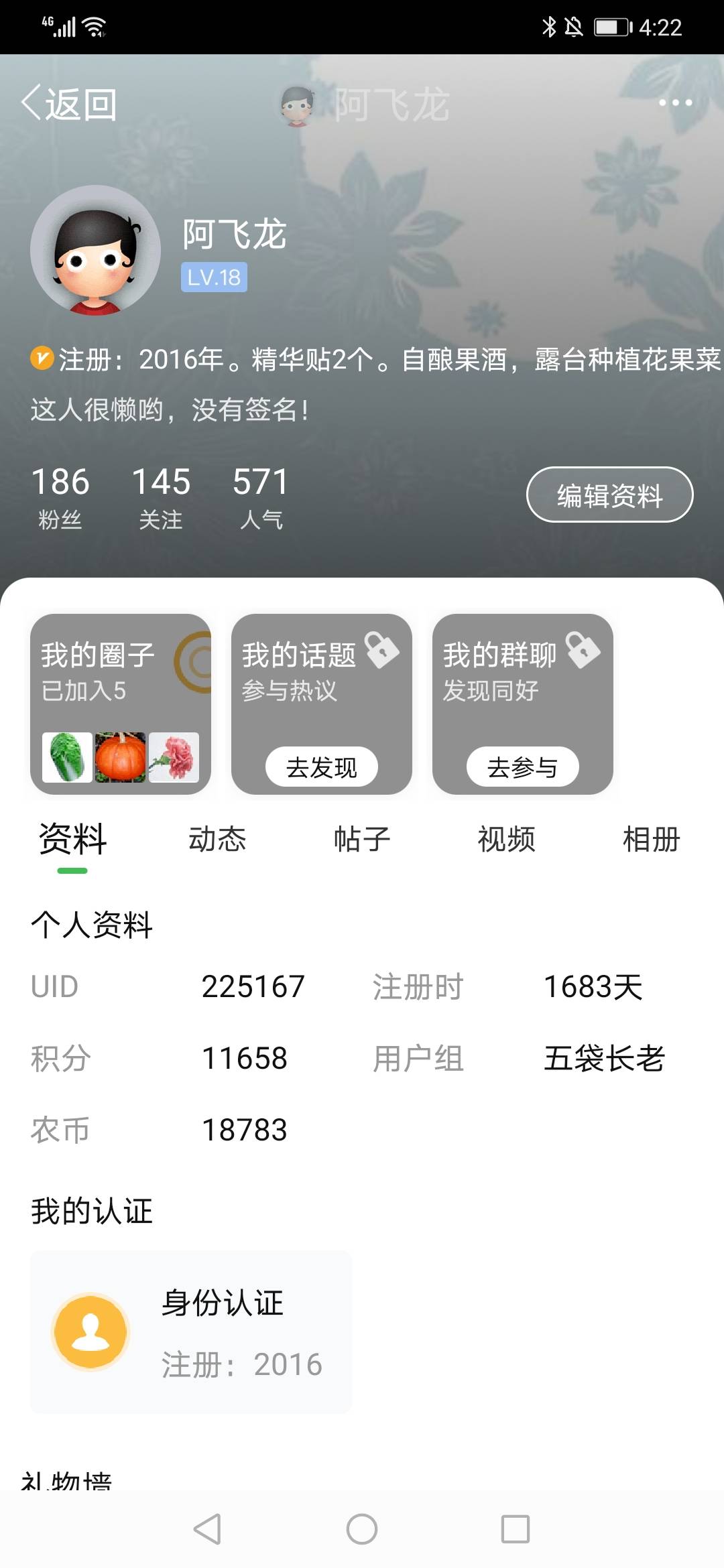This screenshot has height=1568, width=724.
Task: Tap the 阿飞龙 profile avatar
Action: coord(95,250)
